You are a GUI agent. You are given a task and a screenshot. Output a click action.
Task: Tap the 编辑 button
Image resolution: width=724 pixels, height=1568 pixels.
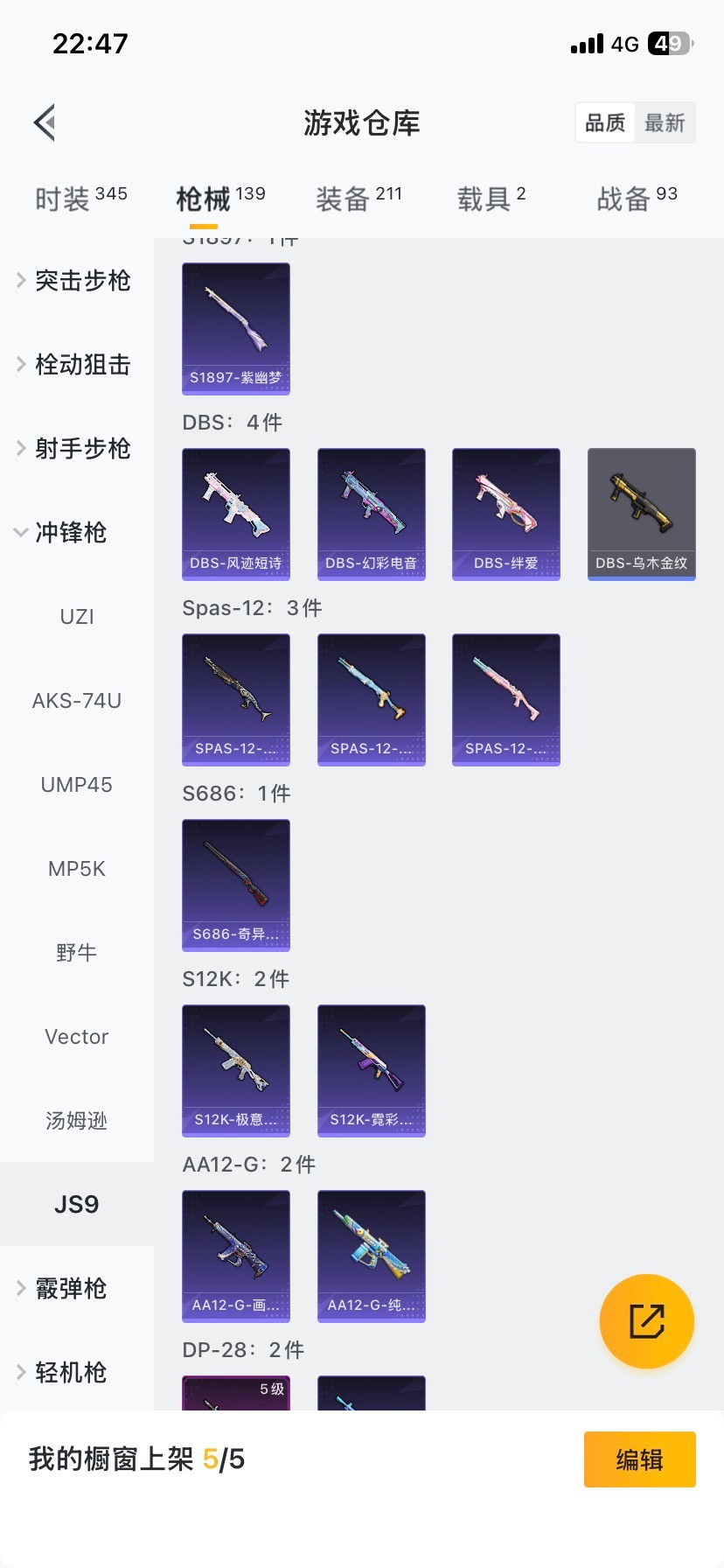(639, 1459)
